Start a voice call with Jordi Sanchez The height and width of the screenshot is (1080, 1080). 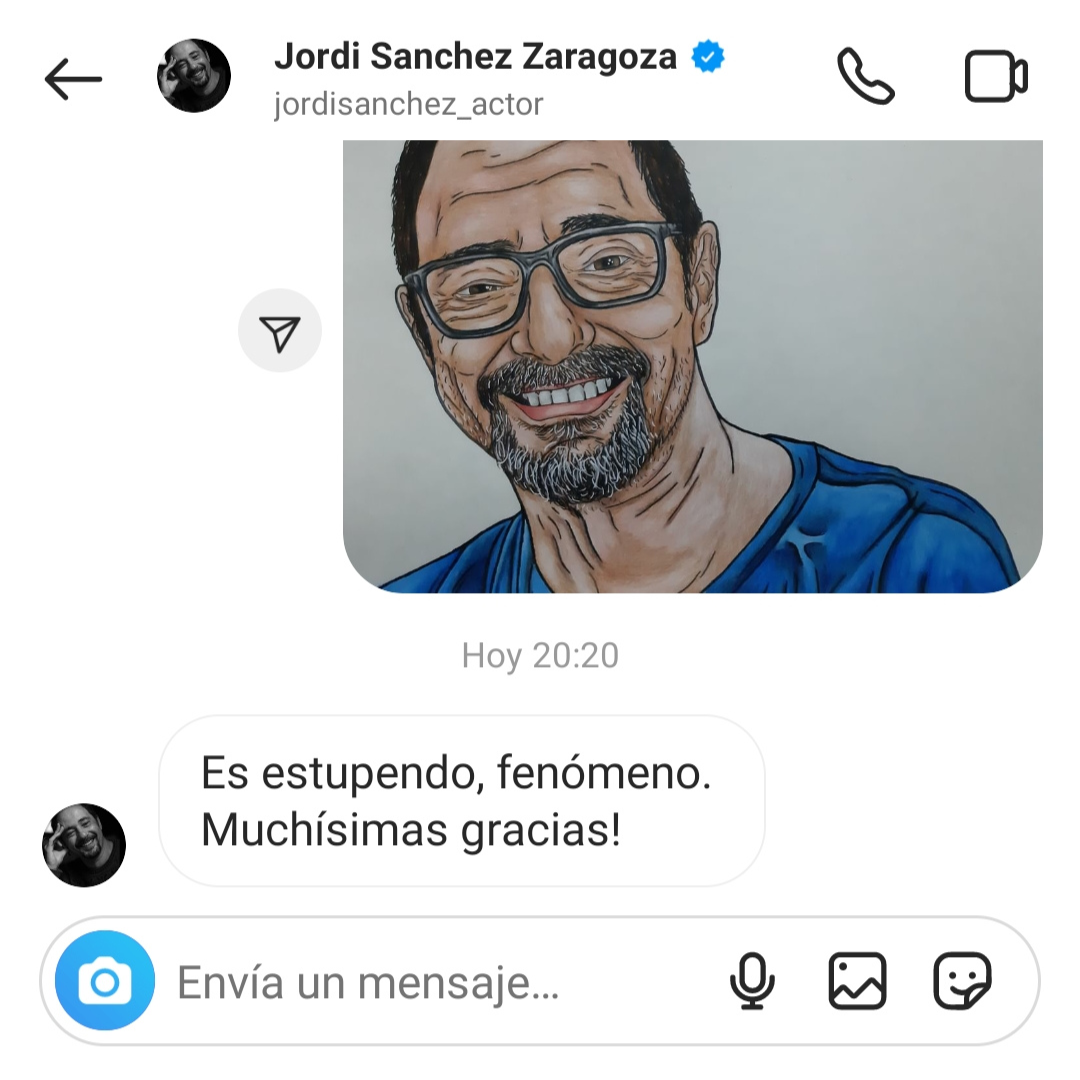click(865, 77)
